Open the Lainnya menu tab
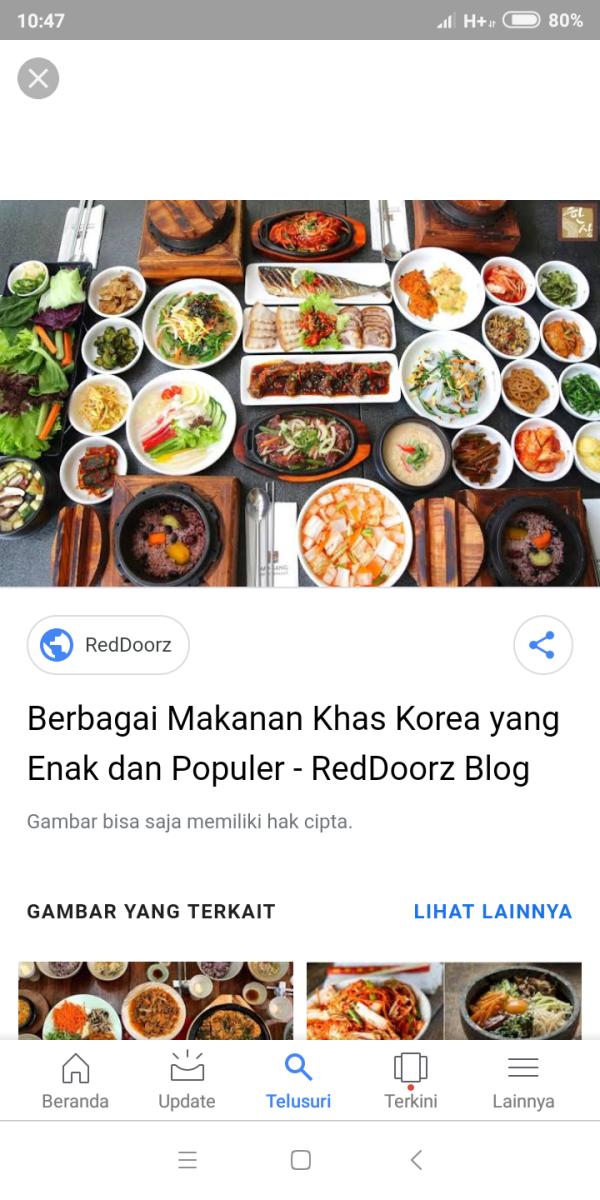The image size is (600, 1200). click(x=523, y=1081)
